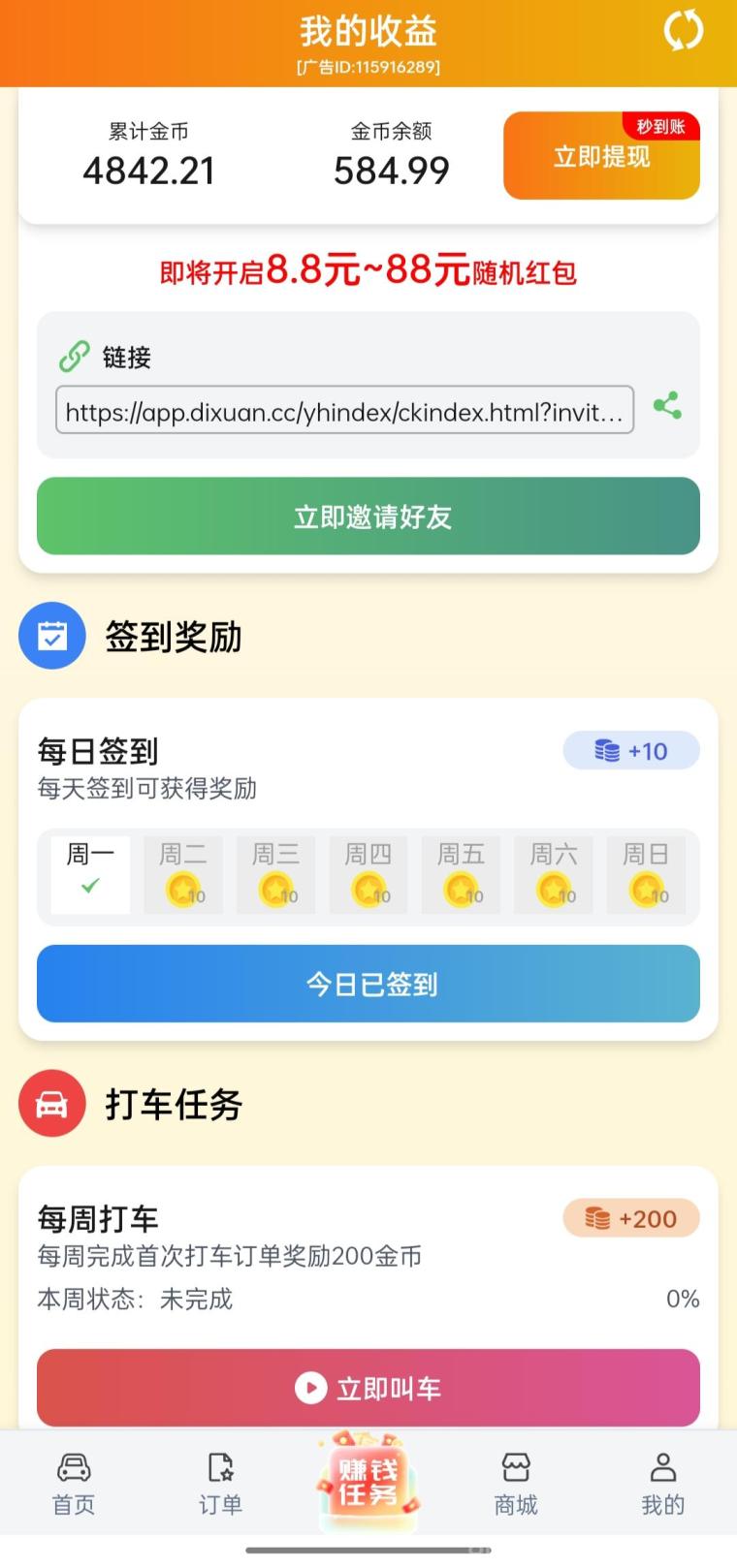Go to the 商城 tab
The image size is (737, 1568).
point(516,1483)
